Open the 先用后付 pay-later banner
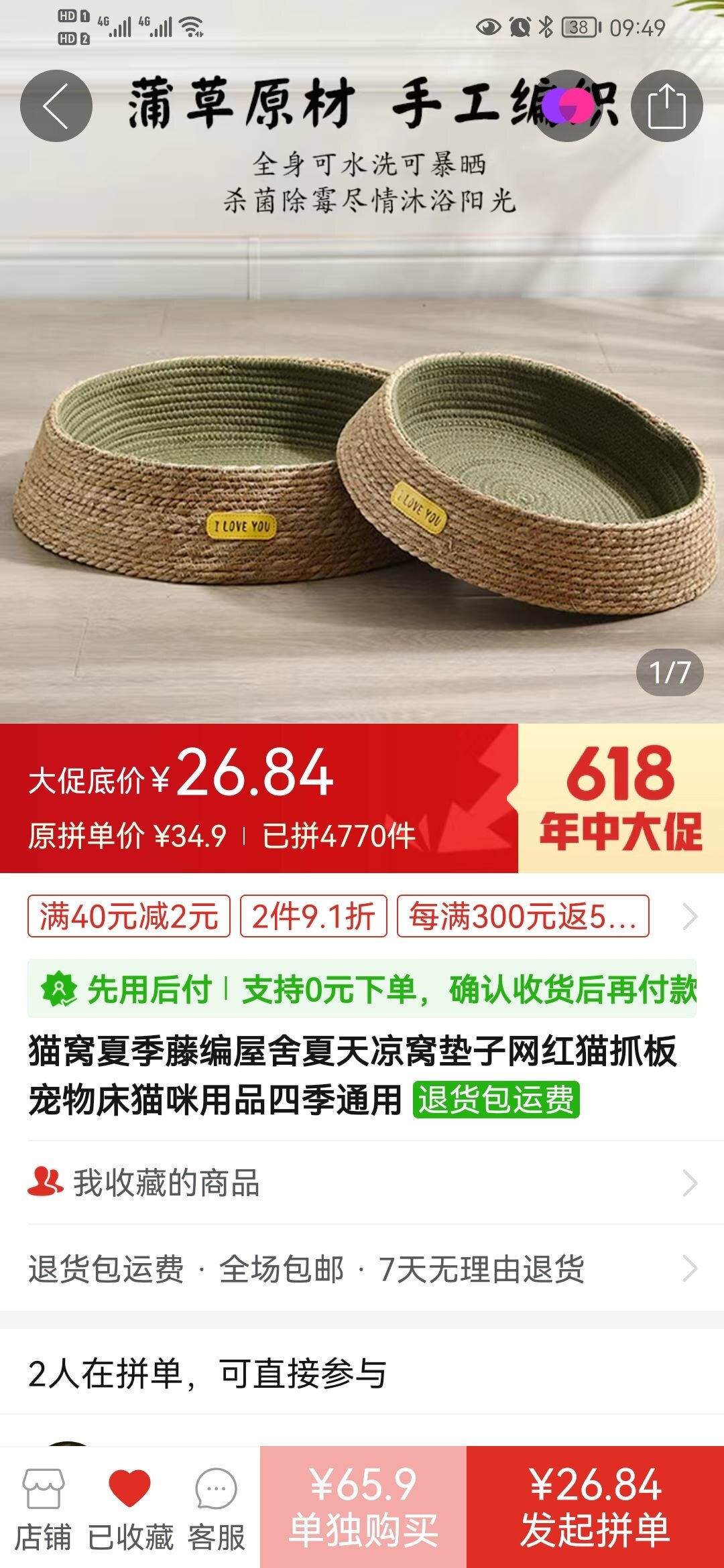Screen dimensions: 724x1568 362,989
